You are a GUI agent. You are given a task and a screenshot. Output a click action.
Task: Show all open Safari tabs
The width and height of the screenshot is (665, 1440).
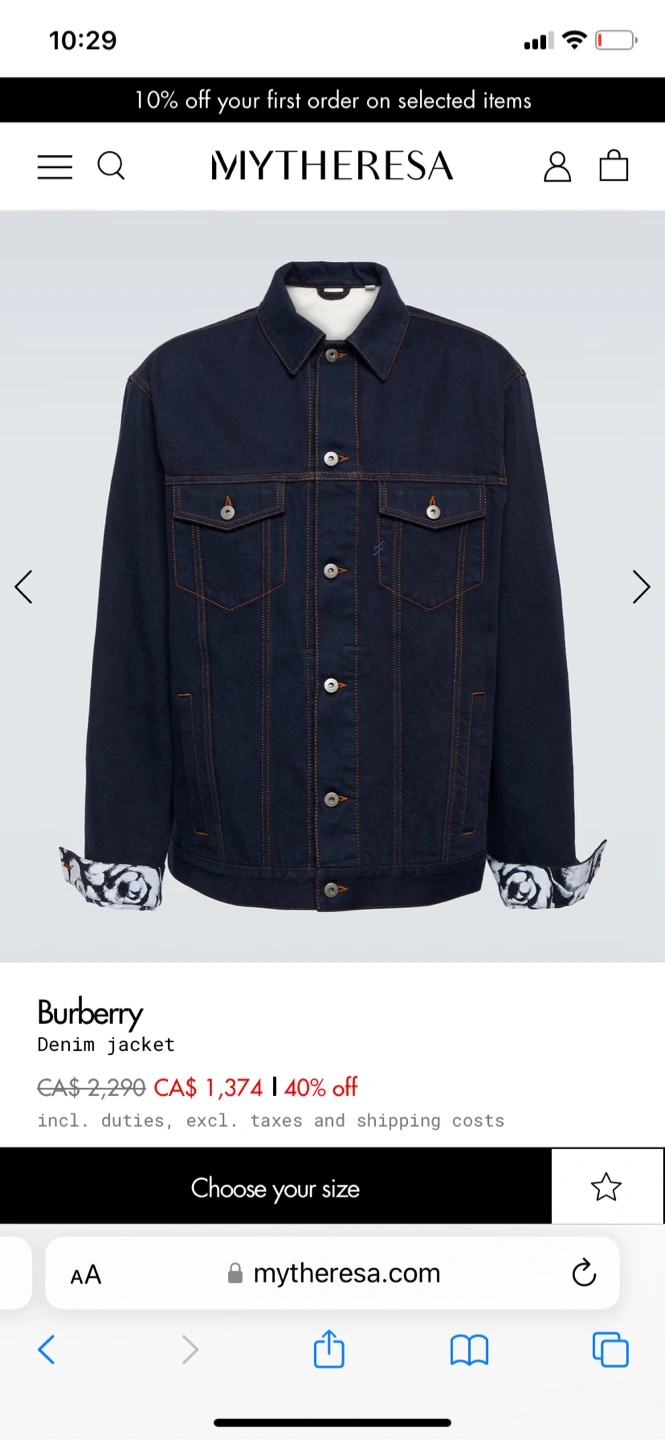(610, 1350)
